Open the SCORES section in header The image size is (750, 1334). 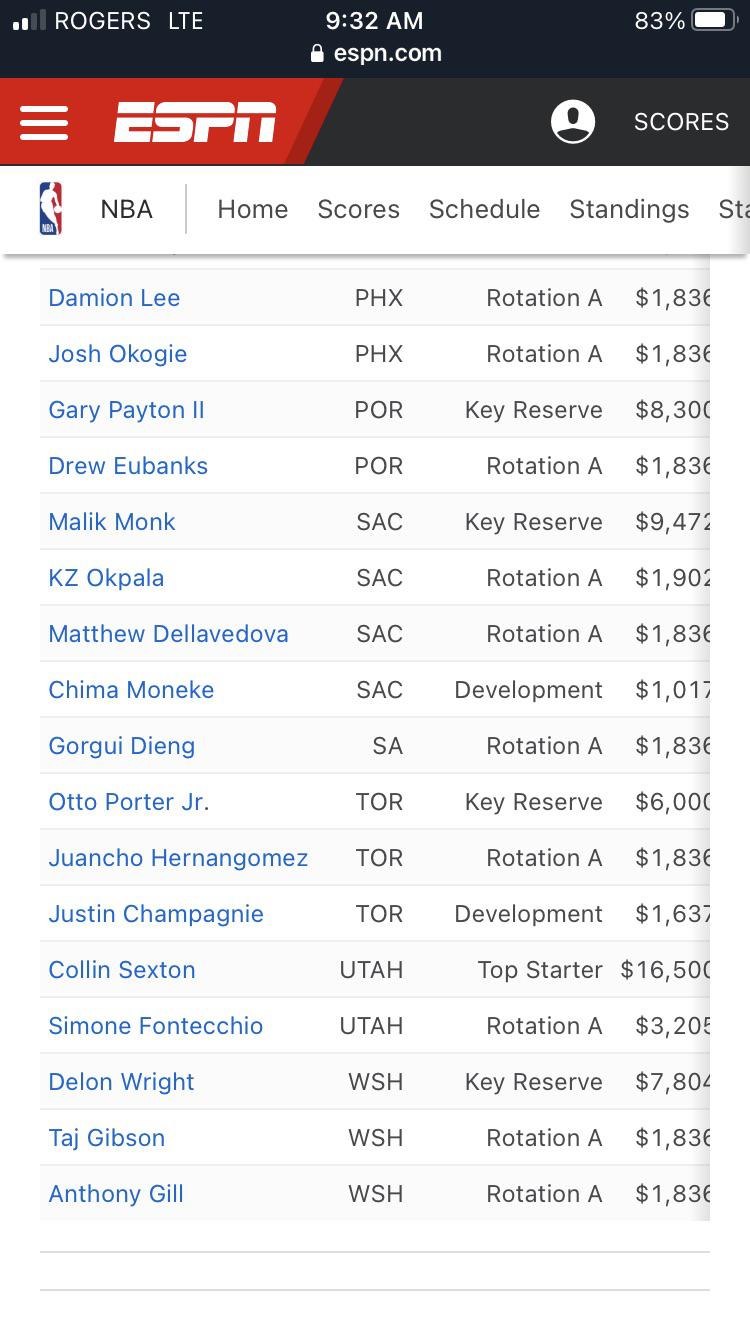tap(681, 122)
